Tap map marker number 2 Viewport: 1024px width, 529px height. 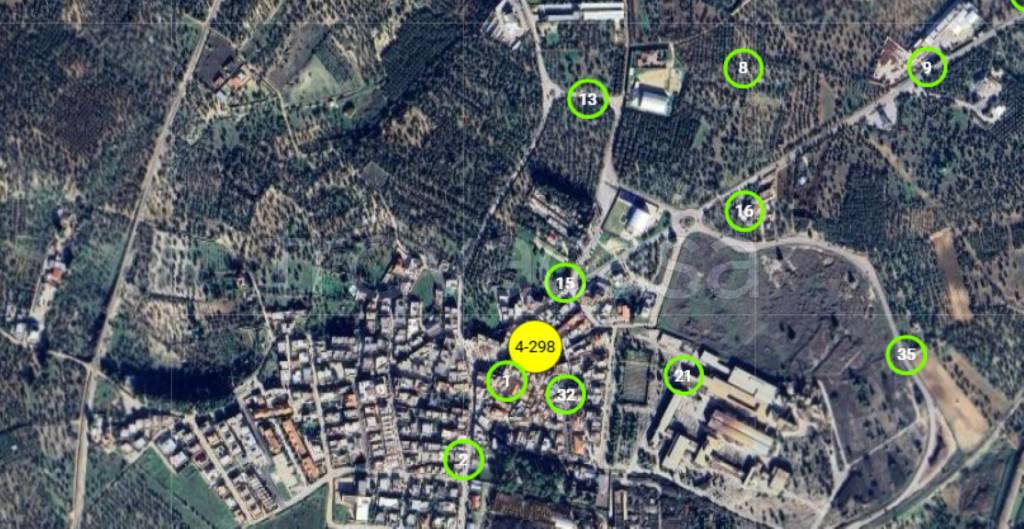click(463, 460)
